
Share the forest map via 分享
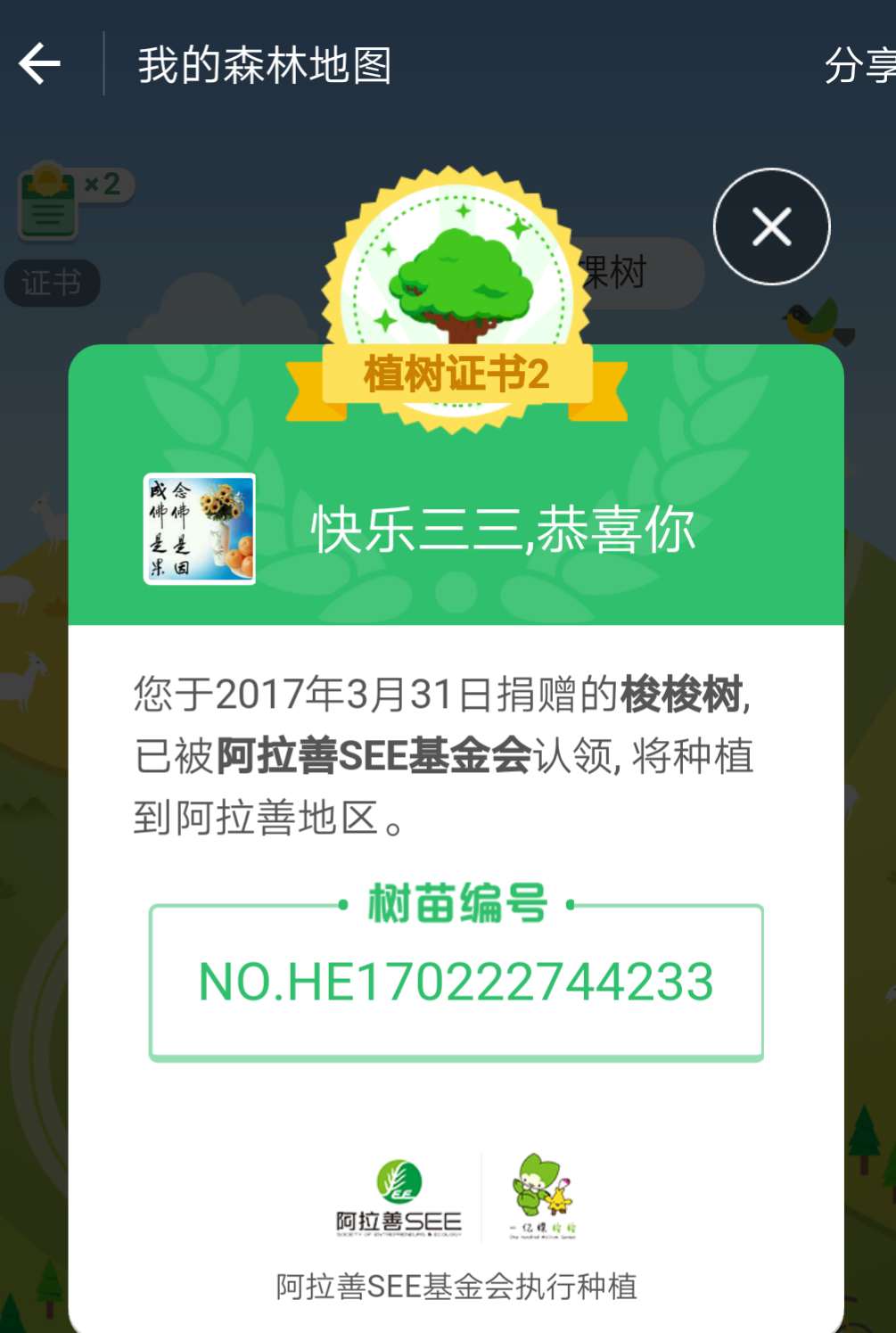858,66
